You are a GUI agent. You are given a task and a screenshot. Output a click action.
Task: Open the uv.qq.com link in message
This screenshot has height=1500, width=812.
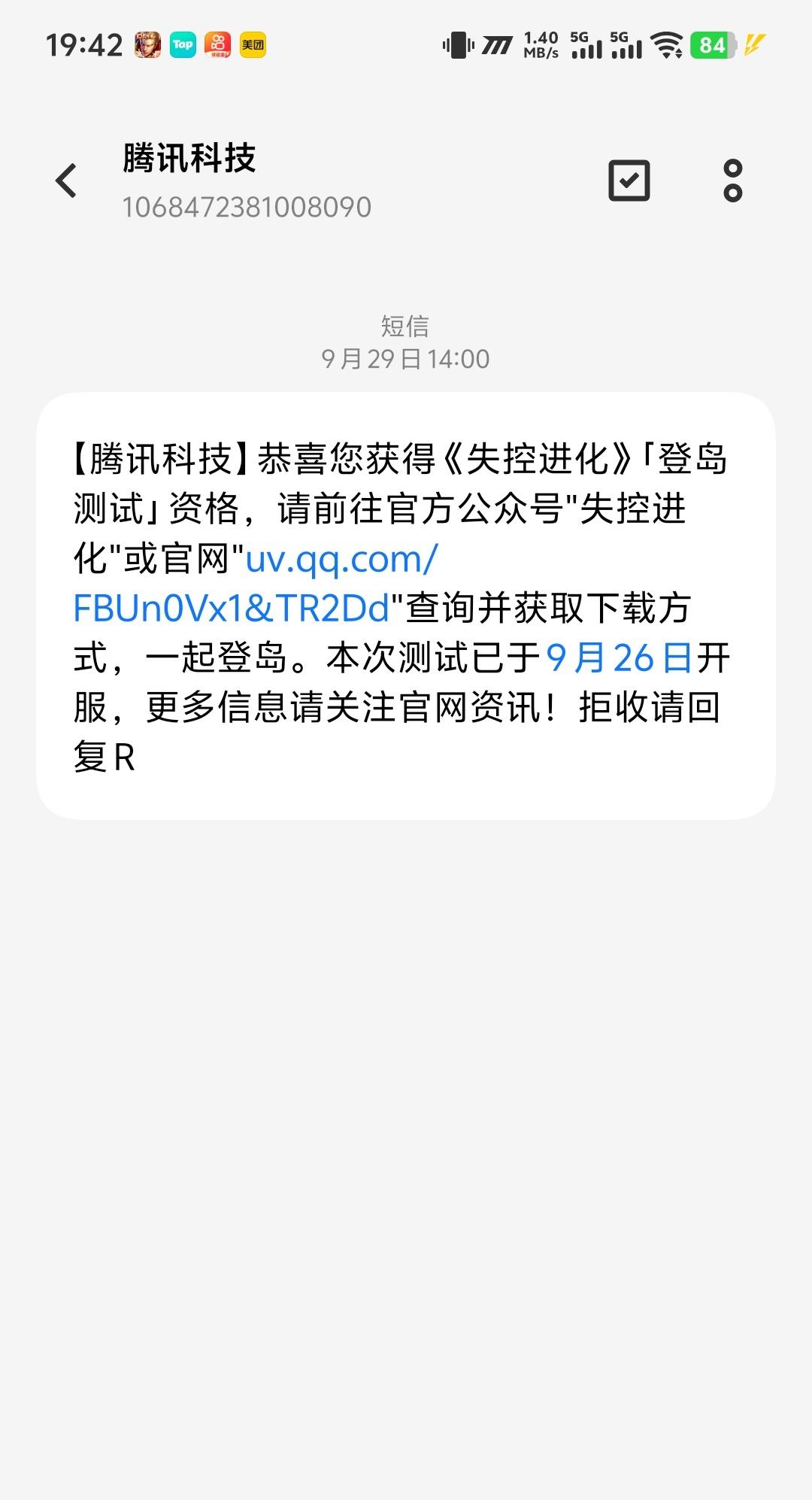[x=341, y=560]
